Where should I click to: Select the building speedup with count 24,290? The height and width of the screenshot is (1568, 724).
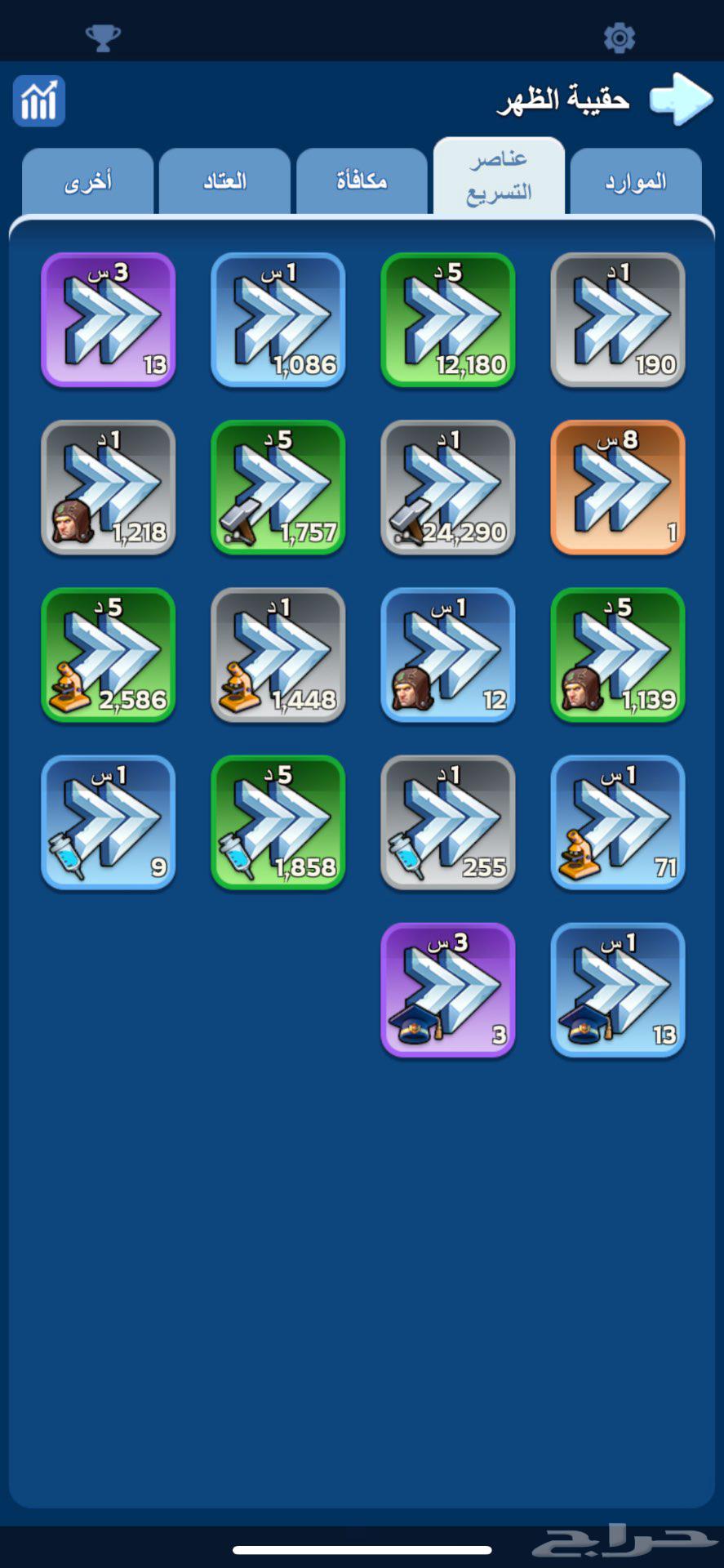[447, 488]
